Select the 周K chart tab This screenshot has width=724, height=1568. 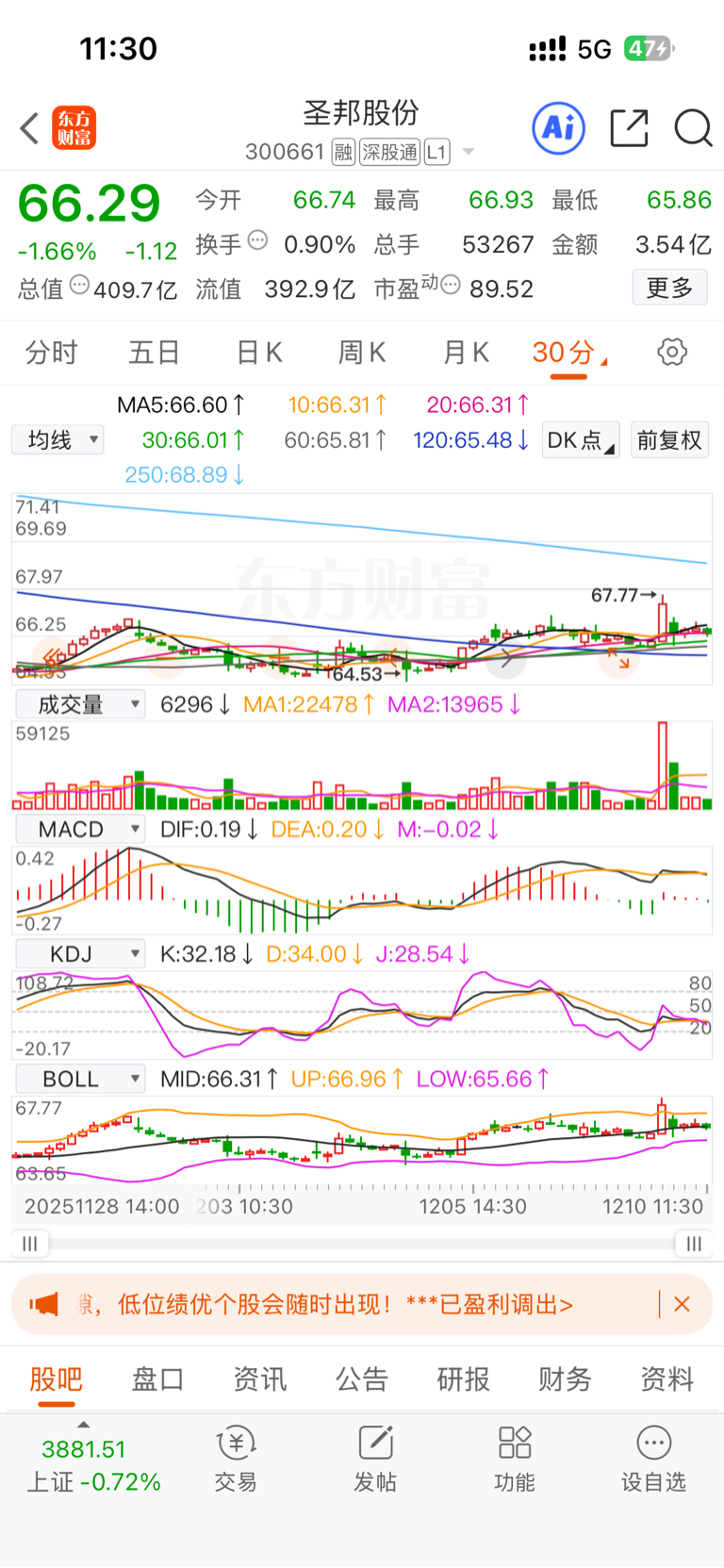point(362,353)
